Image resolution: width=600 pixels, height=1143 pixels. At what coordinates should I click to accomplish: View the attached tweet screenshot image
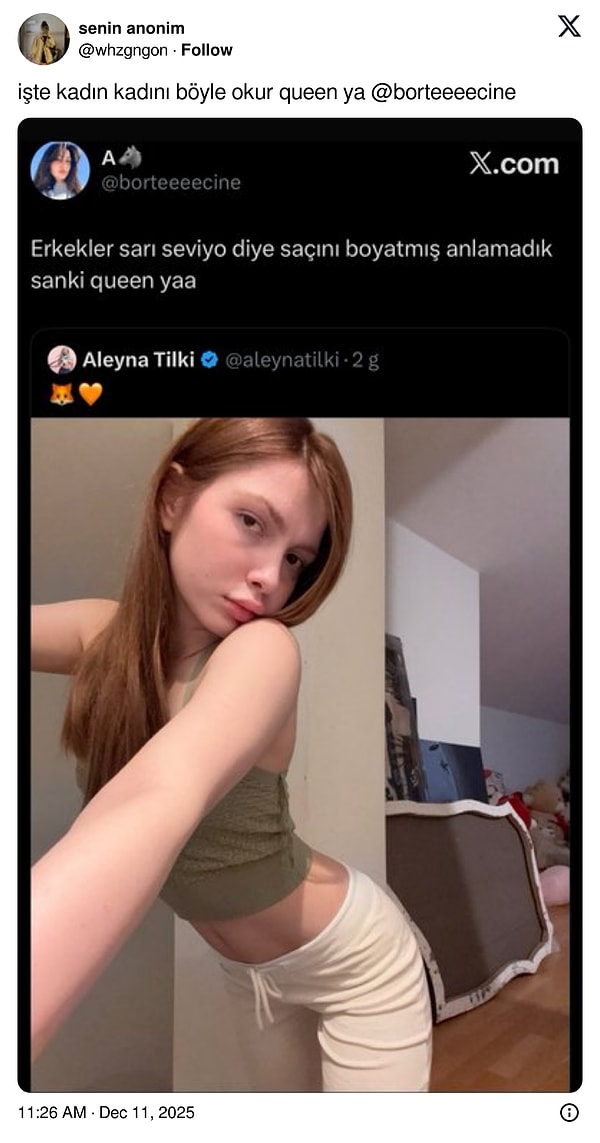(x=300, y=604)
